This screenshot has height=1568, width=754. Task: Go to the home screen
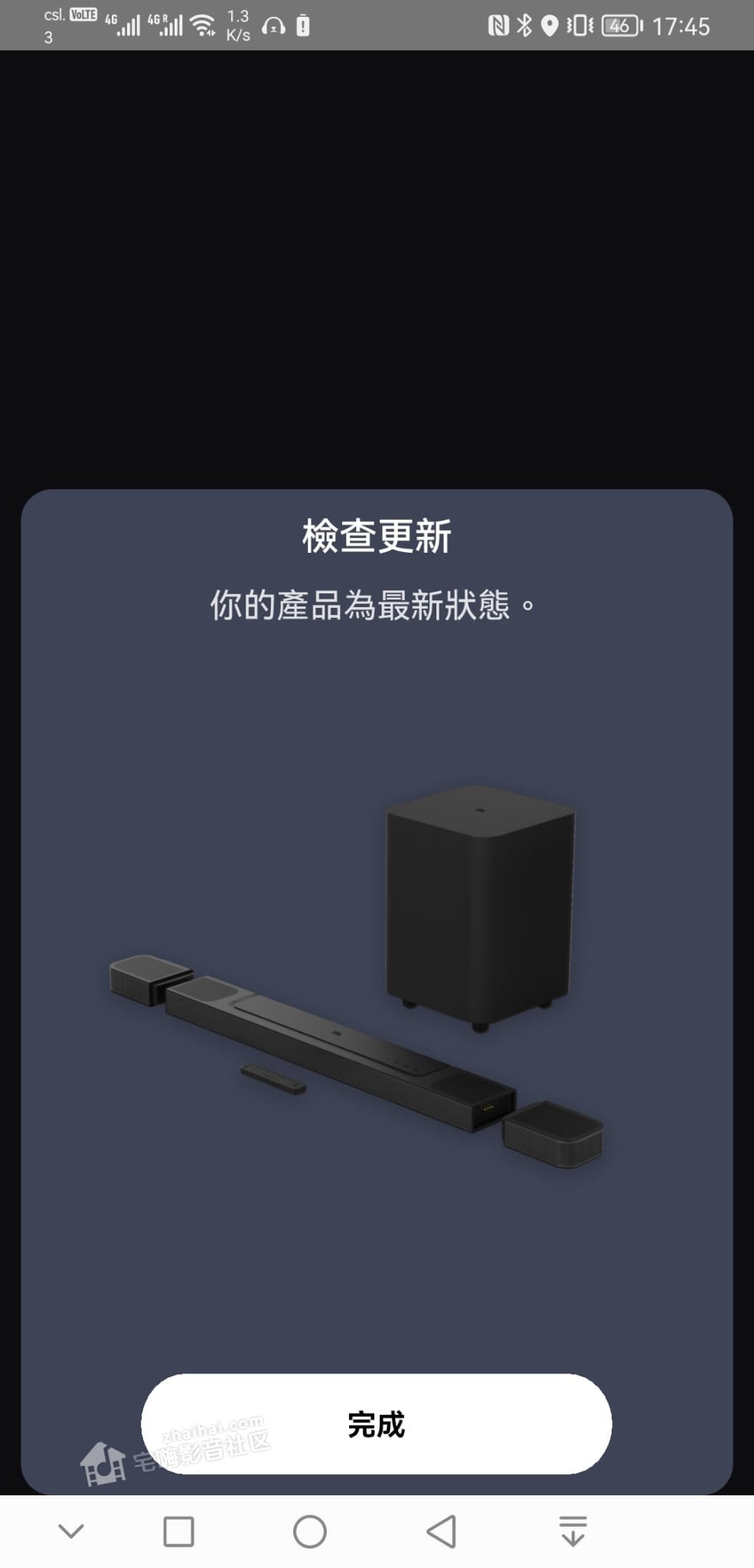coord(310,1531)
